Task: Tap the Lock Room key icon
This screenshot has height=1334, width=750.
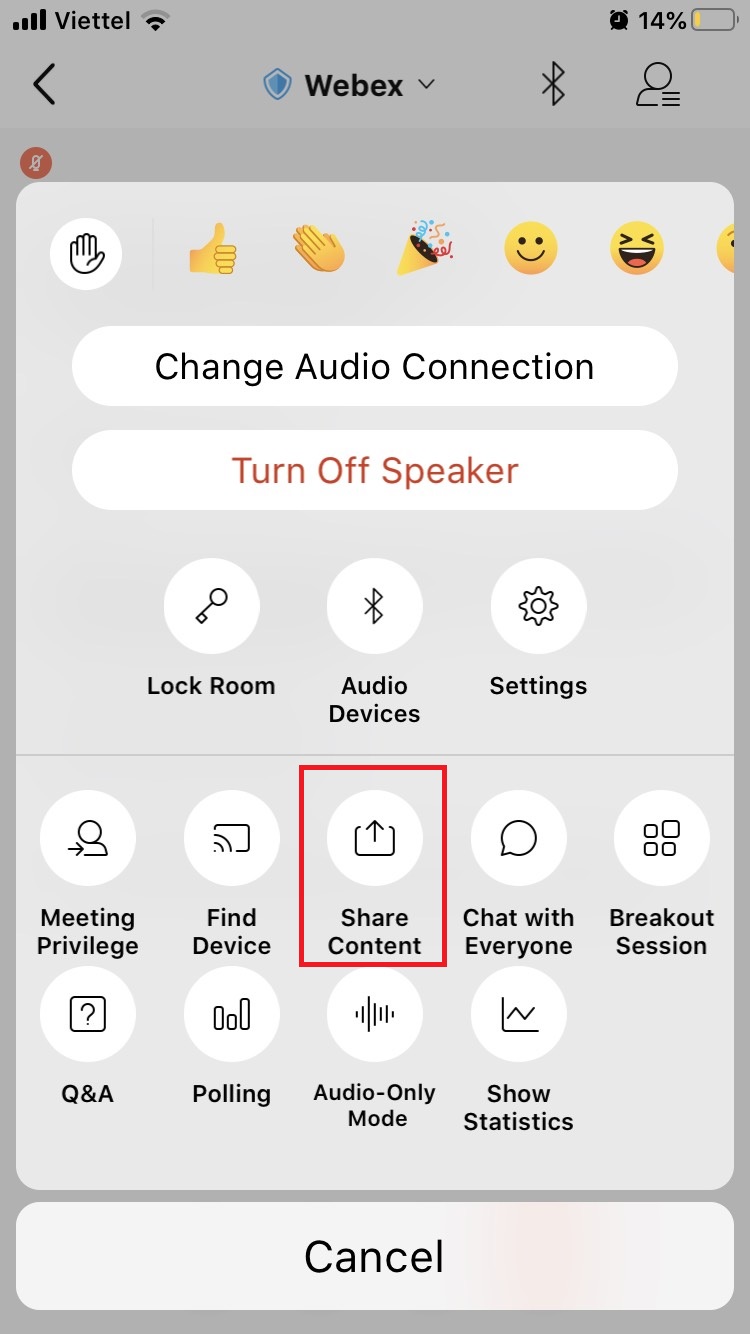Action: coord(211,606)
